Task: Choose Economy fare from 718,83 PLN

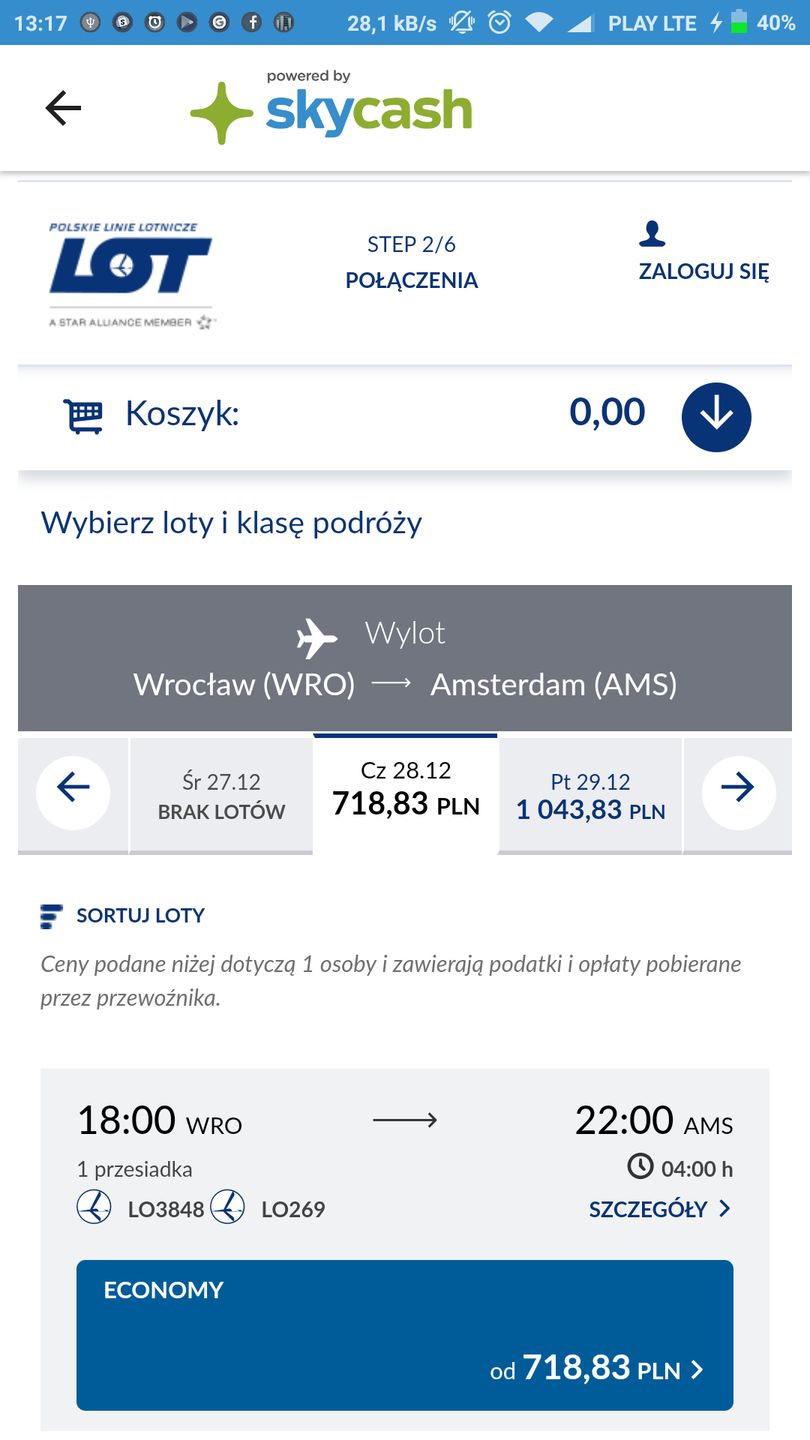Action: pos(404,1335)
